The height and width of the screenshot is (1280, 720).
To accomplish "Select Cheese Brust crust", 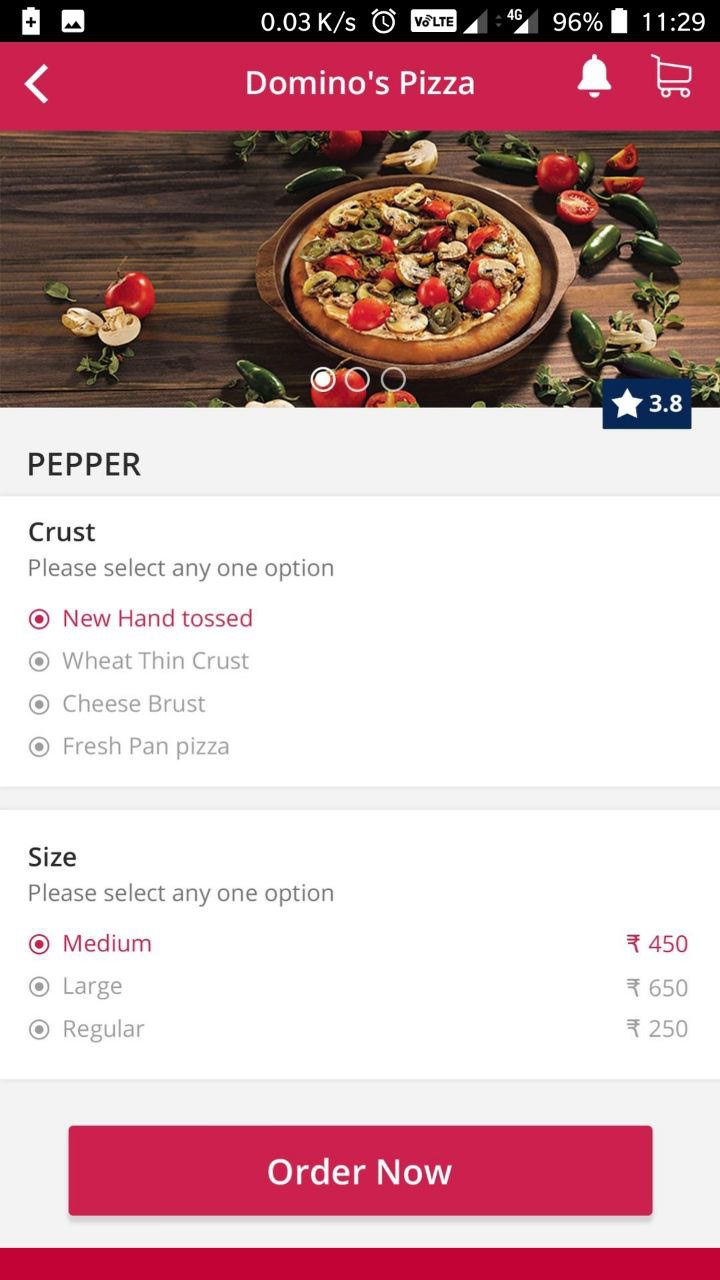I will click(117, 704).
